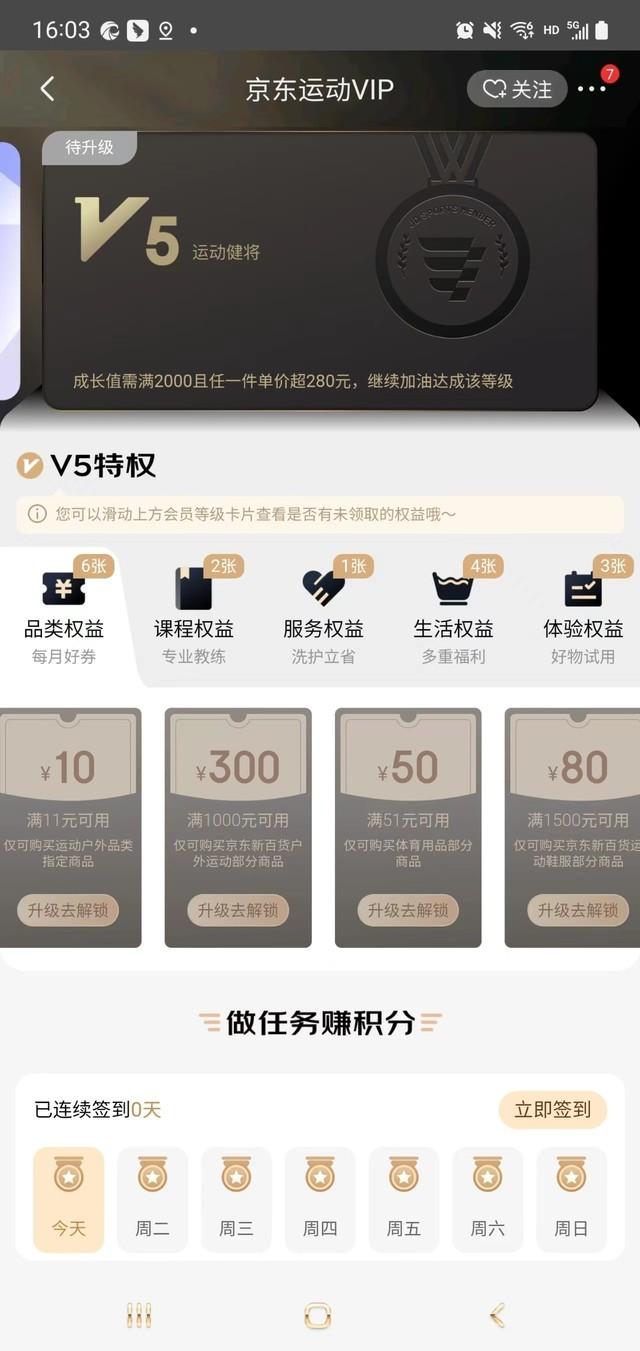Select the 品类权益 benefits tab
Image resolution: width=640 pixels, height=1351 pixels.
[x=64, y=612]
